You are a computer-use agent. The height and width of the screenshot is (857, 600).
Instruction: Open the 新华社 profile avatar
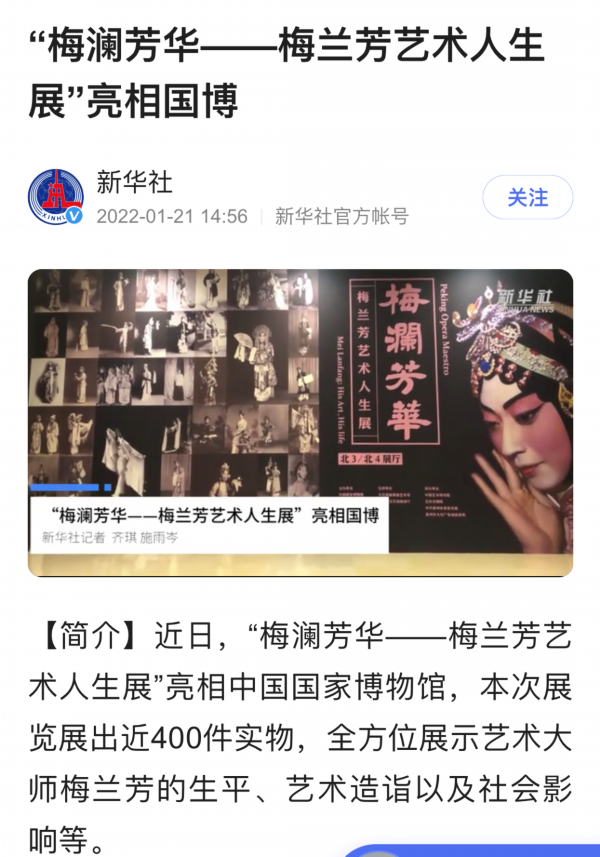(56, 197)
